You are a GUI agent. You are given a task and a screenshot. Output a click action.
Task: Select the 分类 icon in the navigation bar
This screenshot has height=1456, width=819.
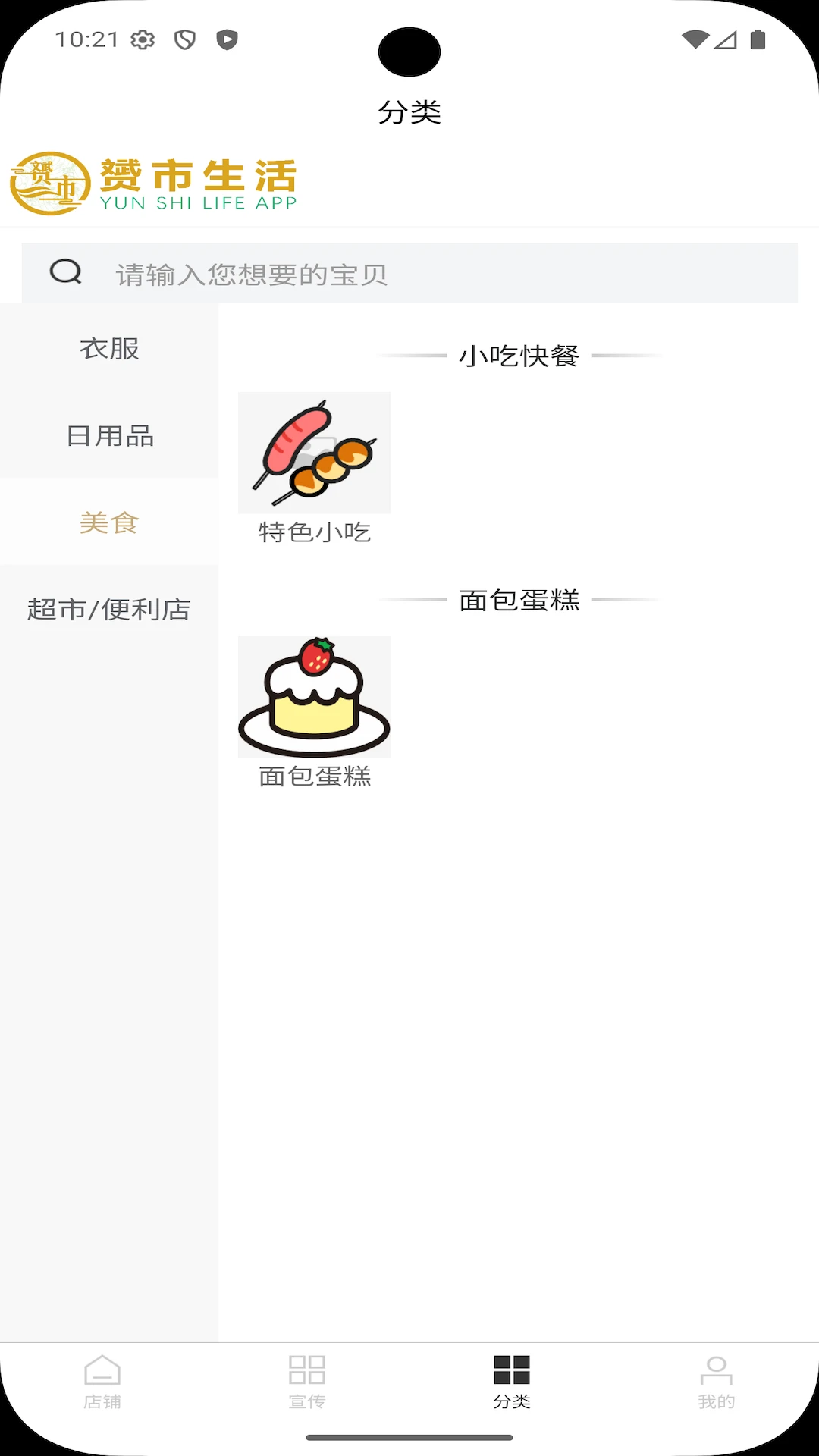click(512, 1365)
